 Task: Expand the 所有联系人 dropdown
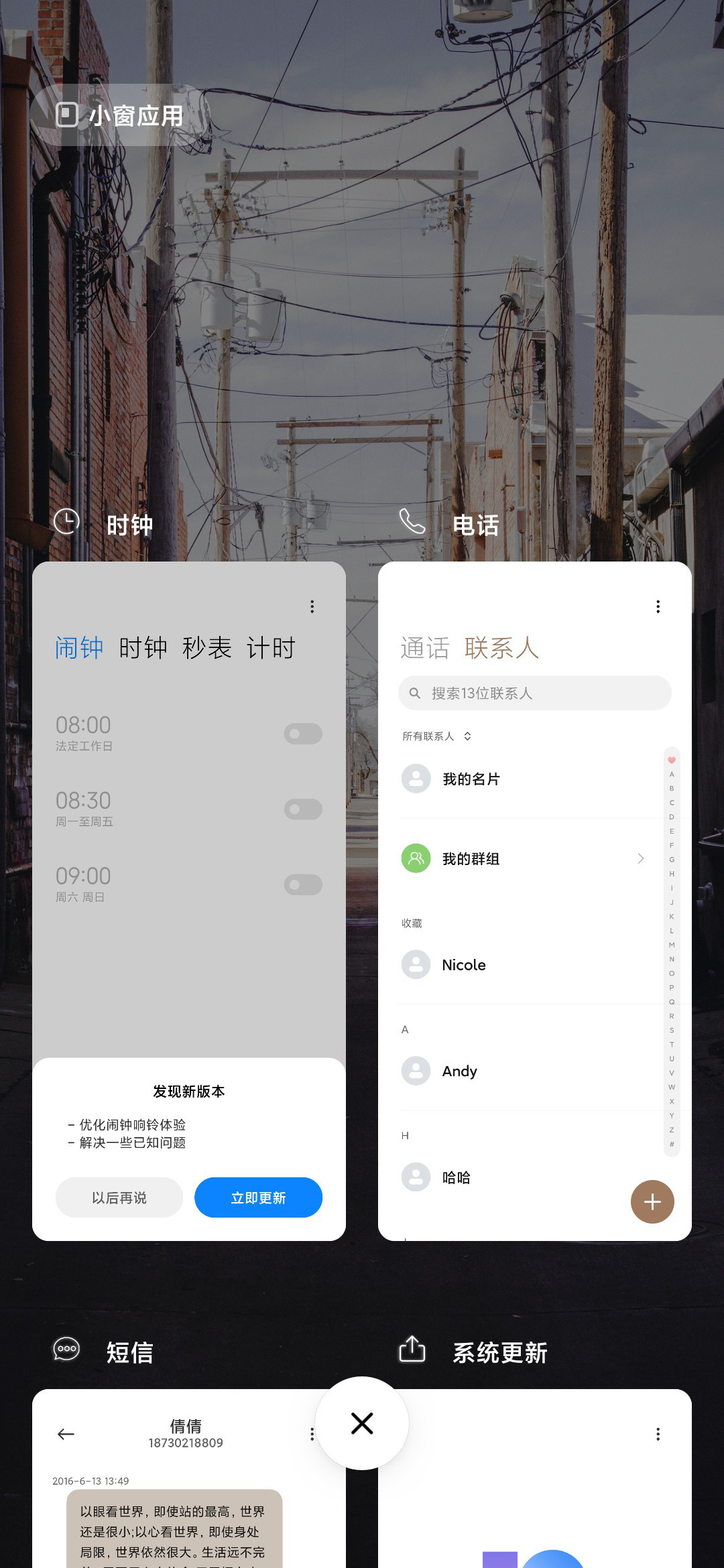[436, 736]
